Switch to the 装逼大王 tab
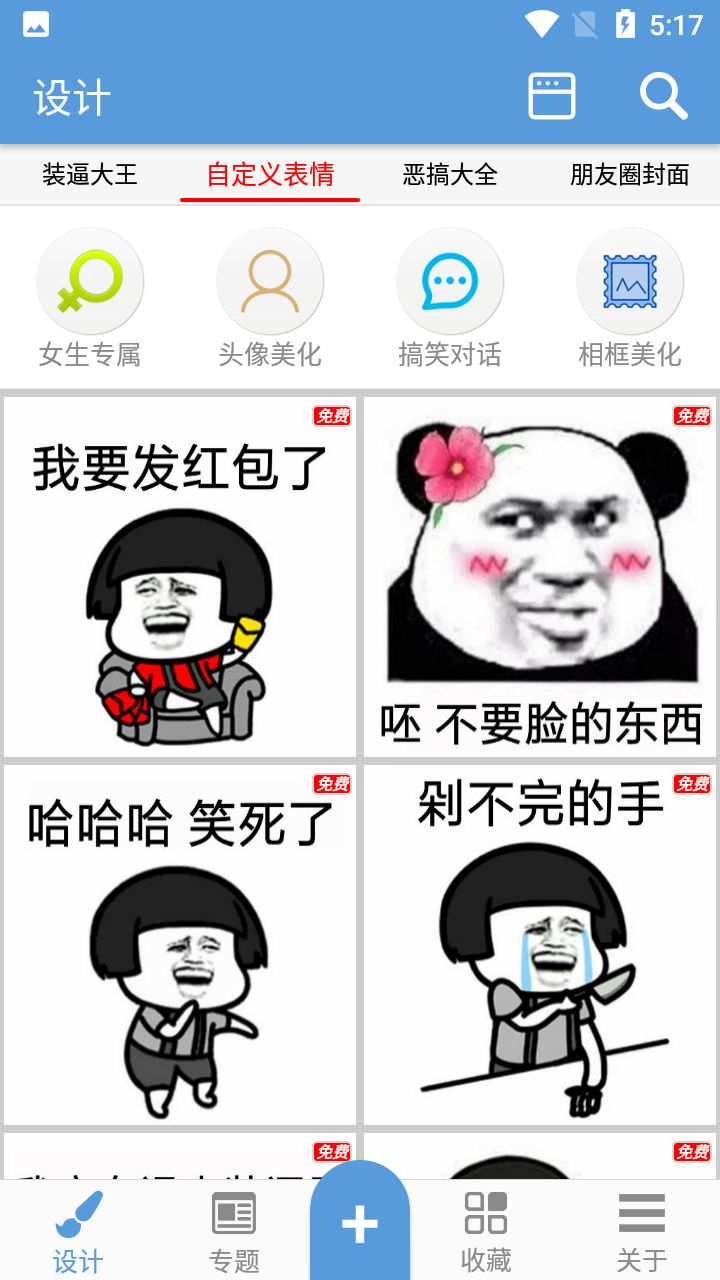Image resolution: width=720 pixels, height=1280 pixels. click(x=90, y=175)
